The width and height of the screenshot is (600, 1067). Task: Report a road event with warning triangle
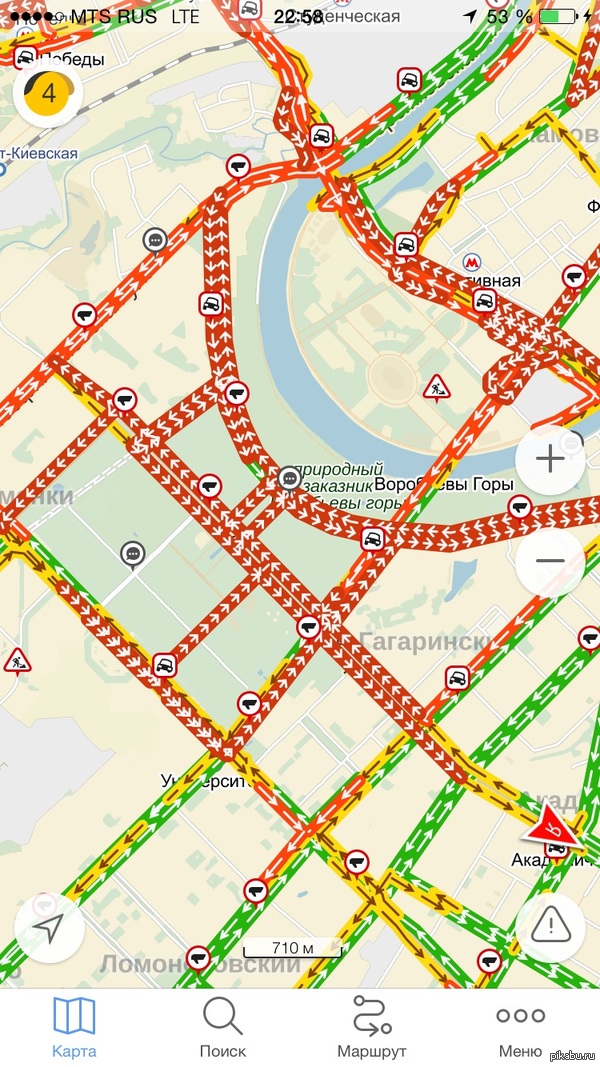click(550, 926)
